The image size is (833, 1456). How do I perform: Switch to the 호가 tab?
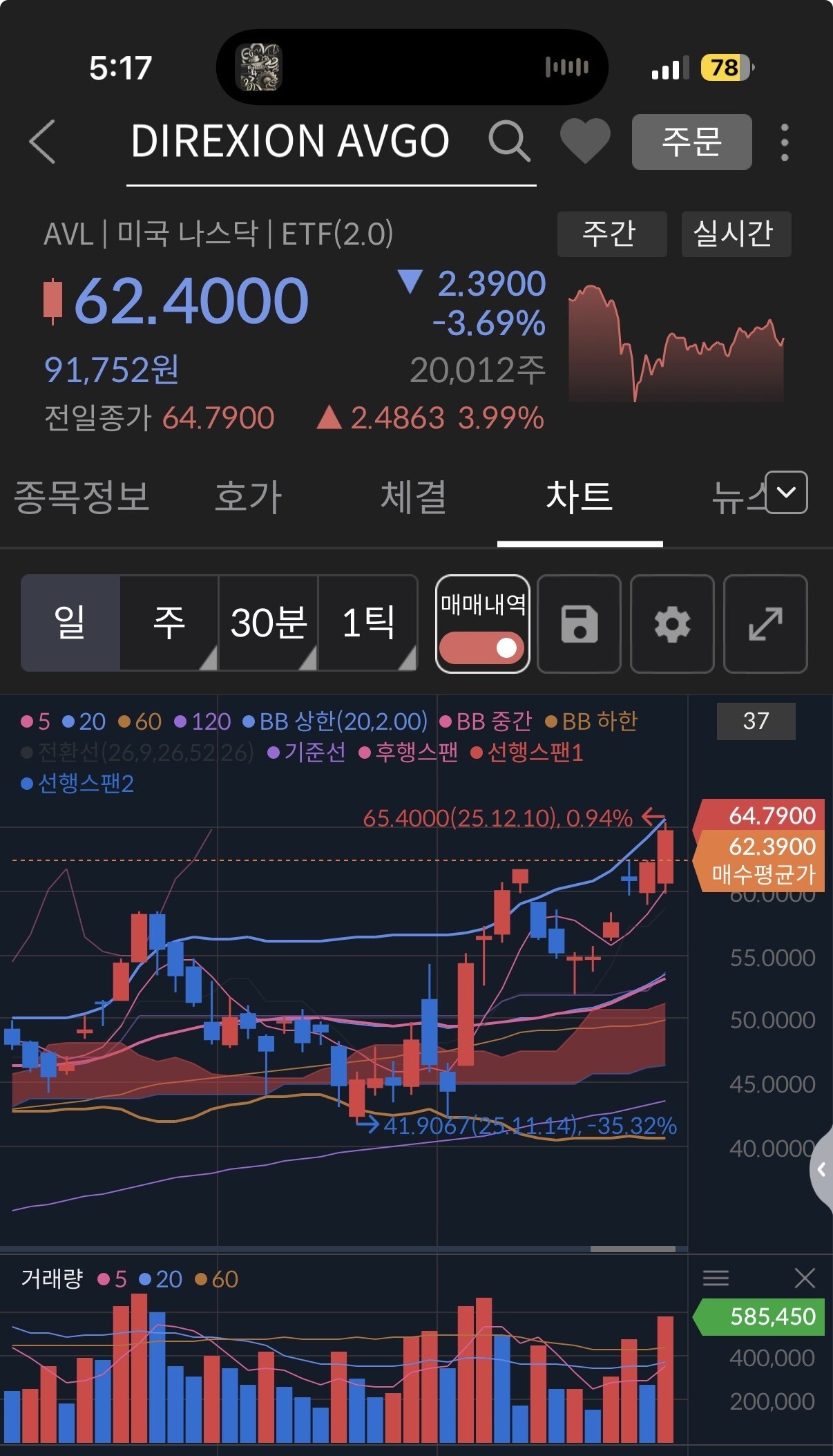[248, 497]
